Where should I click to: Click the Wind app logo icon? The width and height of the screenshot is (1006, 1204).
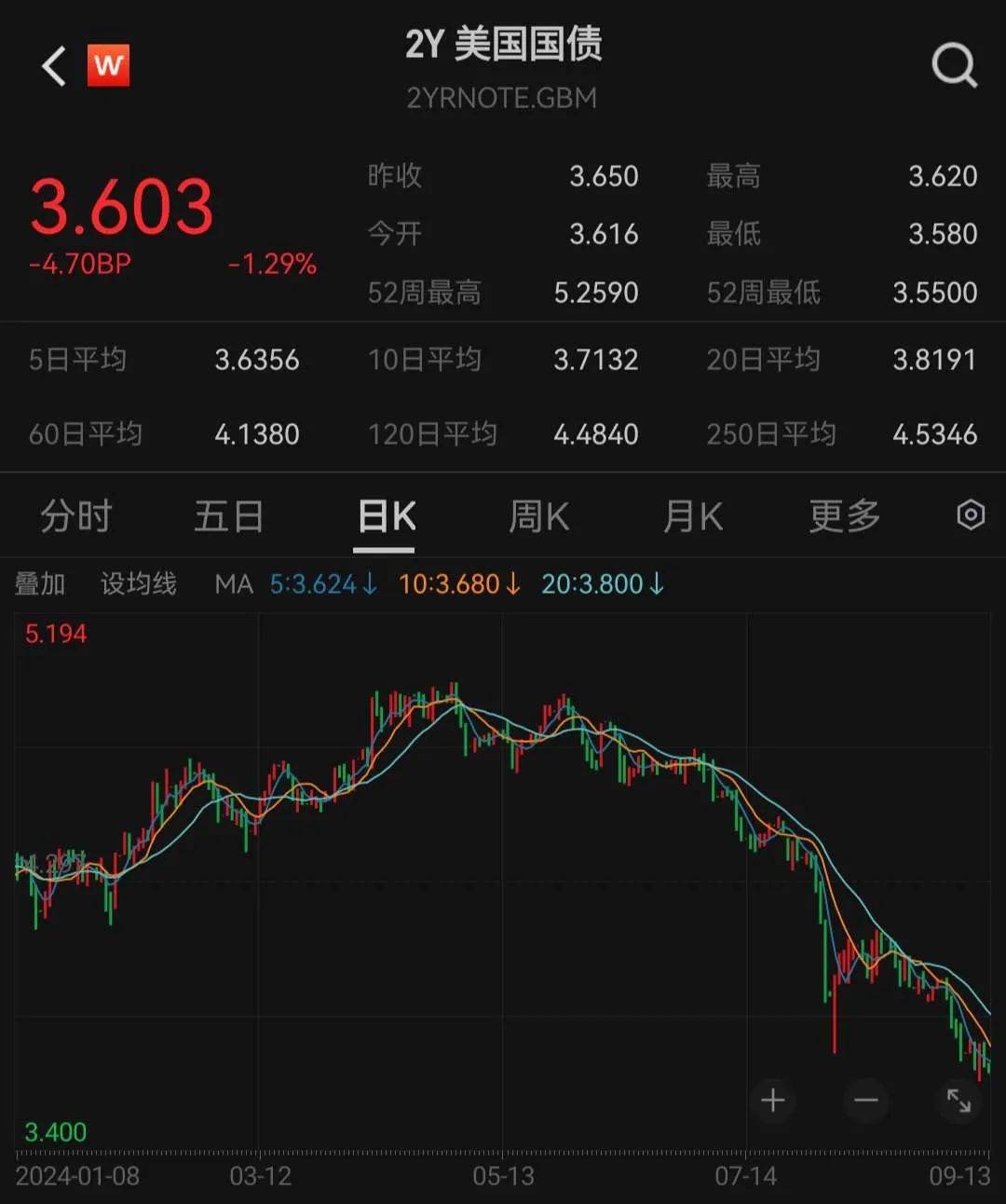(x=109, y=67)
